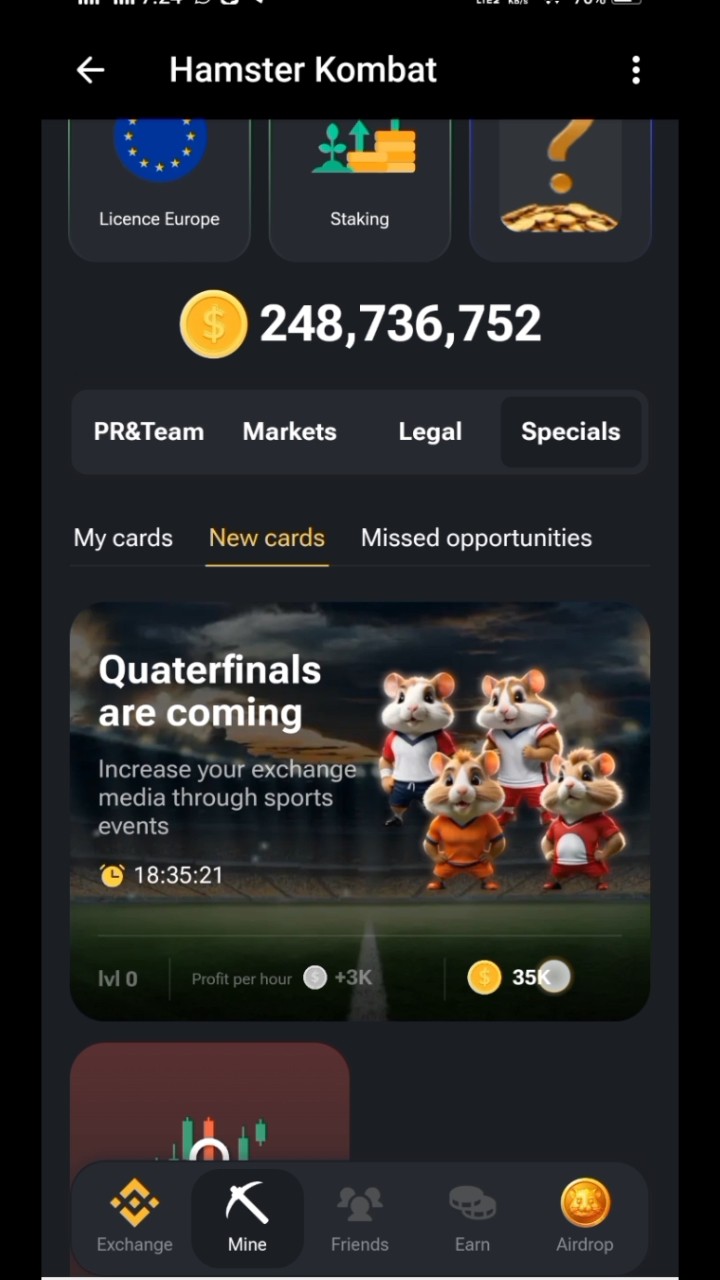Go back using the arrow icon
This screenshot has width=720, height=1280.
point(91,70)
